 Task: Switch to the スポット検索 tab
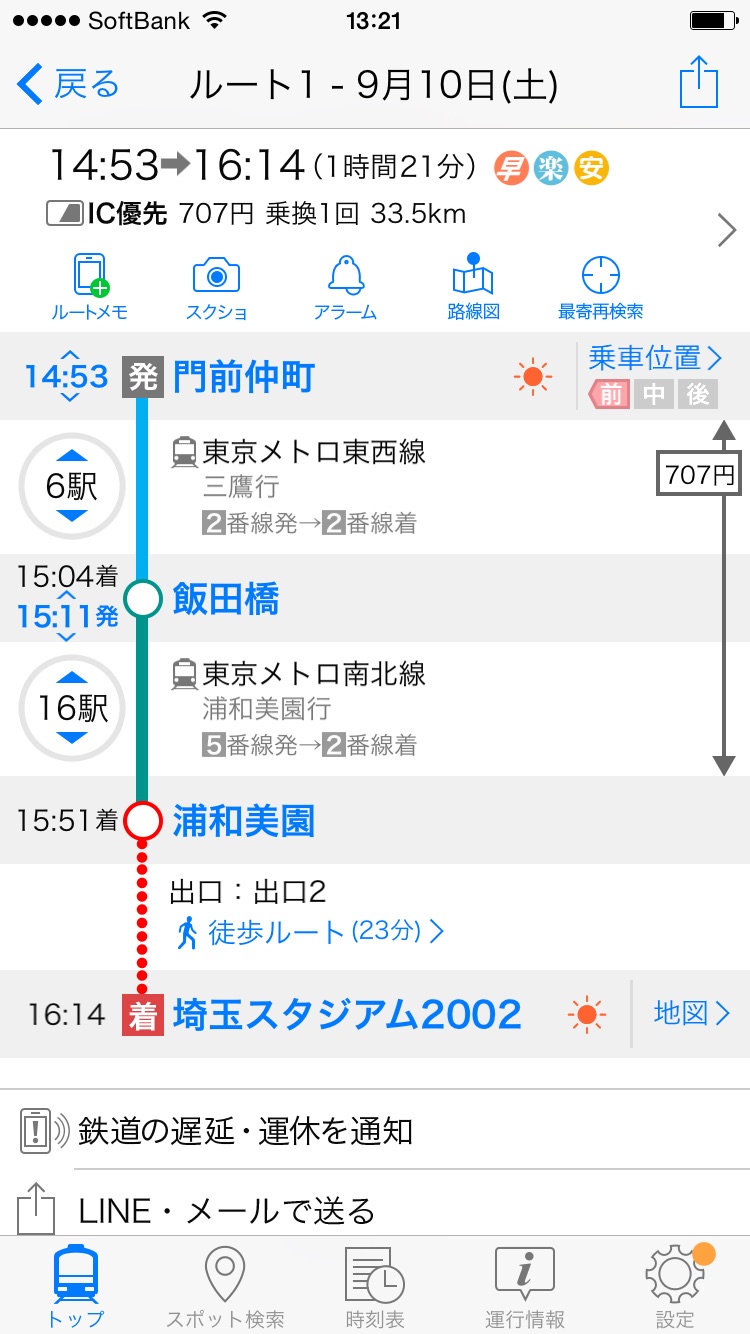[225, 1287]
